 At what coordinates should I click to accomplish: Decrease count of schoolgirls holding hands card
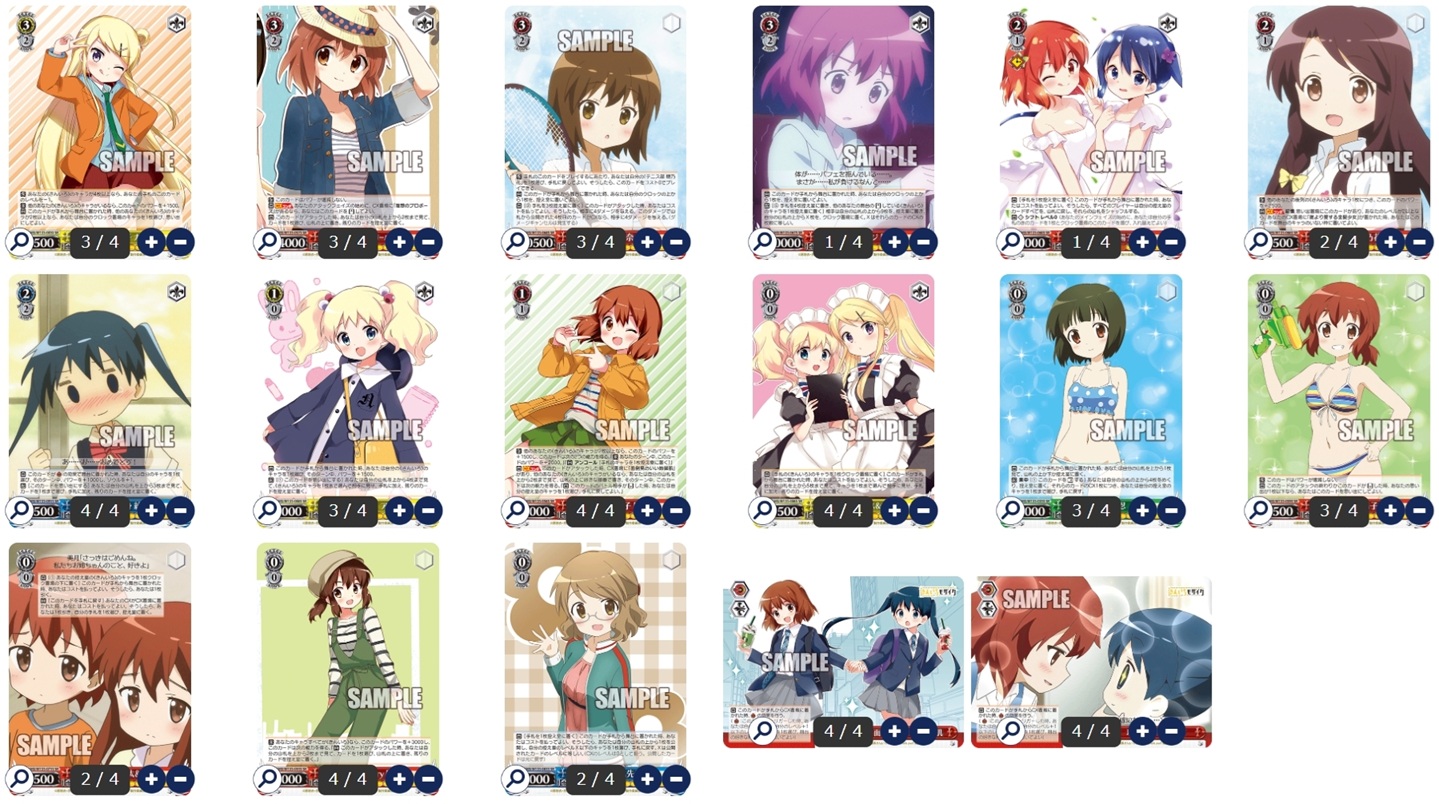pos(924,732)
